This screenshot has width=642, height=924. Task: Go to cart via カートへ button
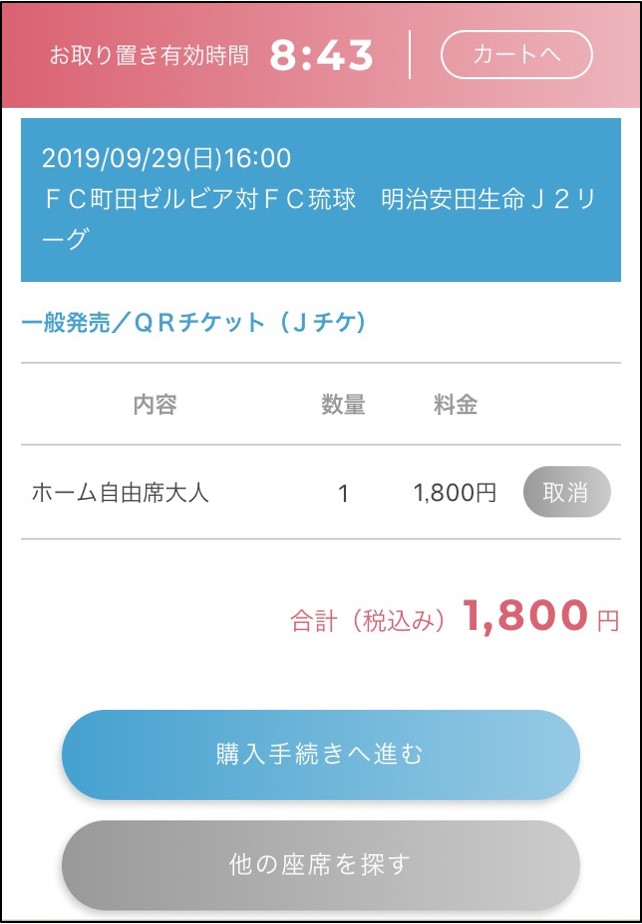pos(516,55)
